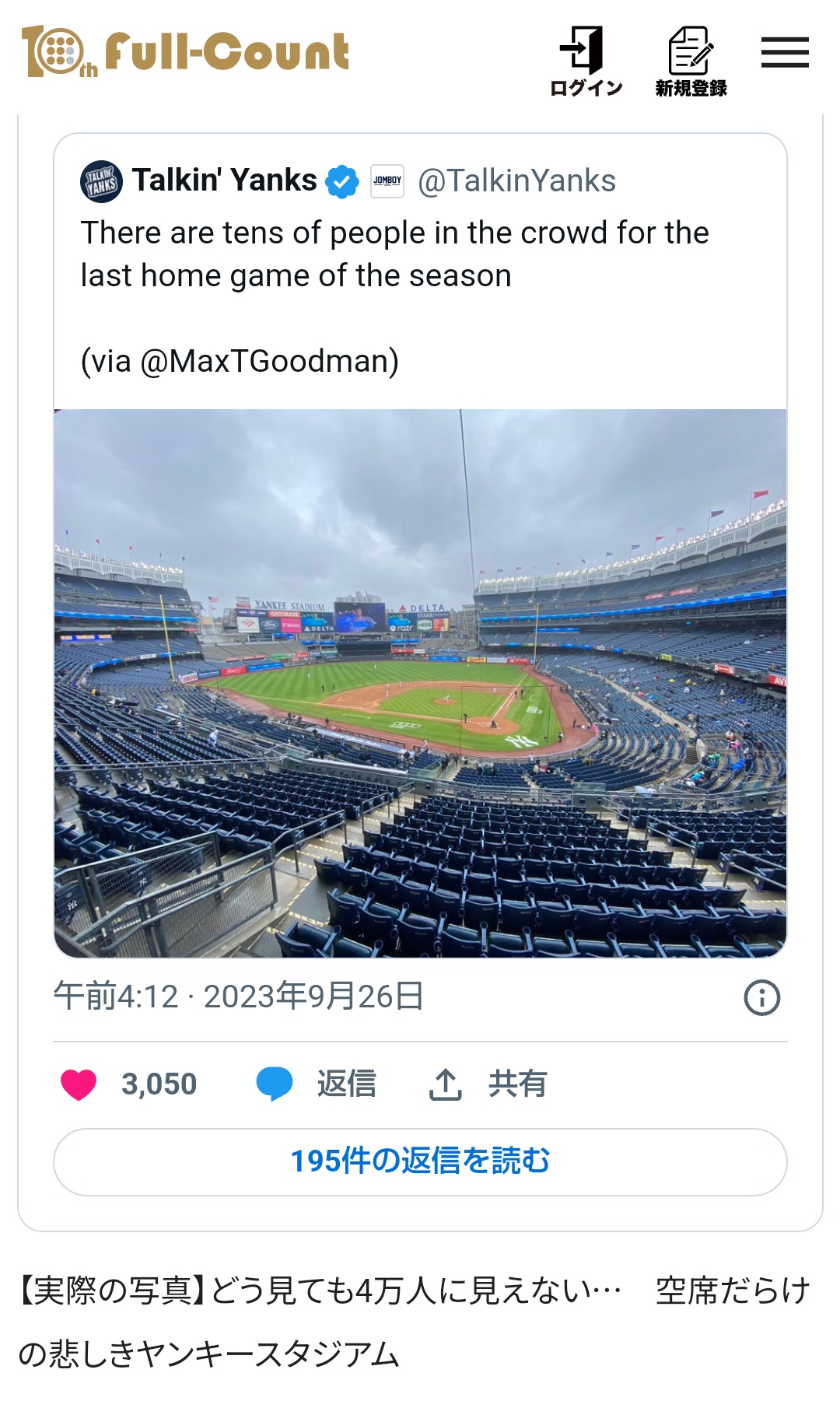Like the tweet with 3,050 hearts
840x1408 pixels.
(129, 1084)
